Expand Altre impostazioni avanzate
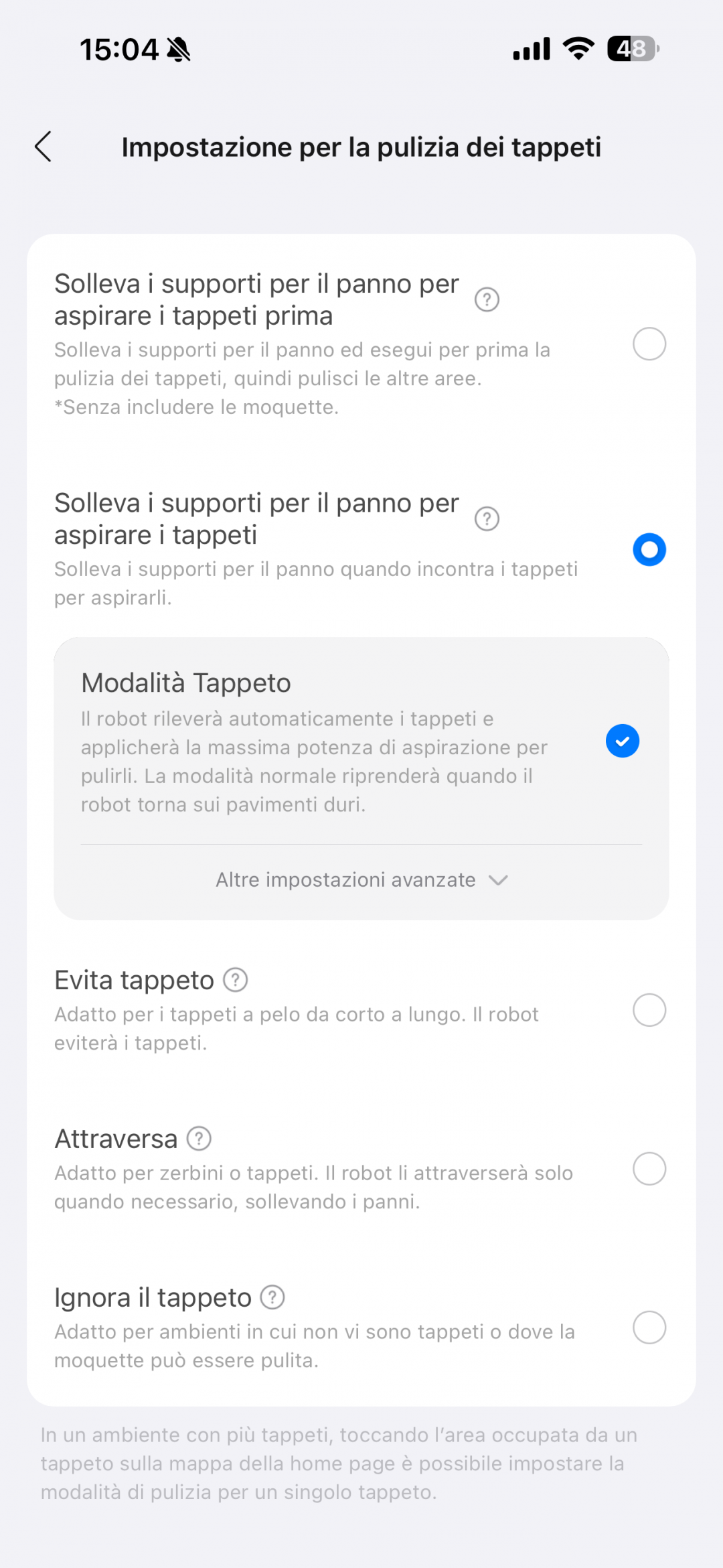Screen dimensions: 723x1568 [x=361, y=879]
